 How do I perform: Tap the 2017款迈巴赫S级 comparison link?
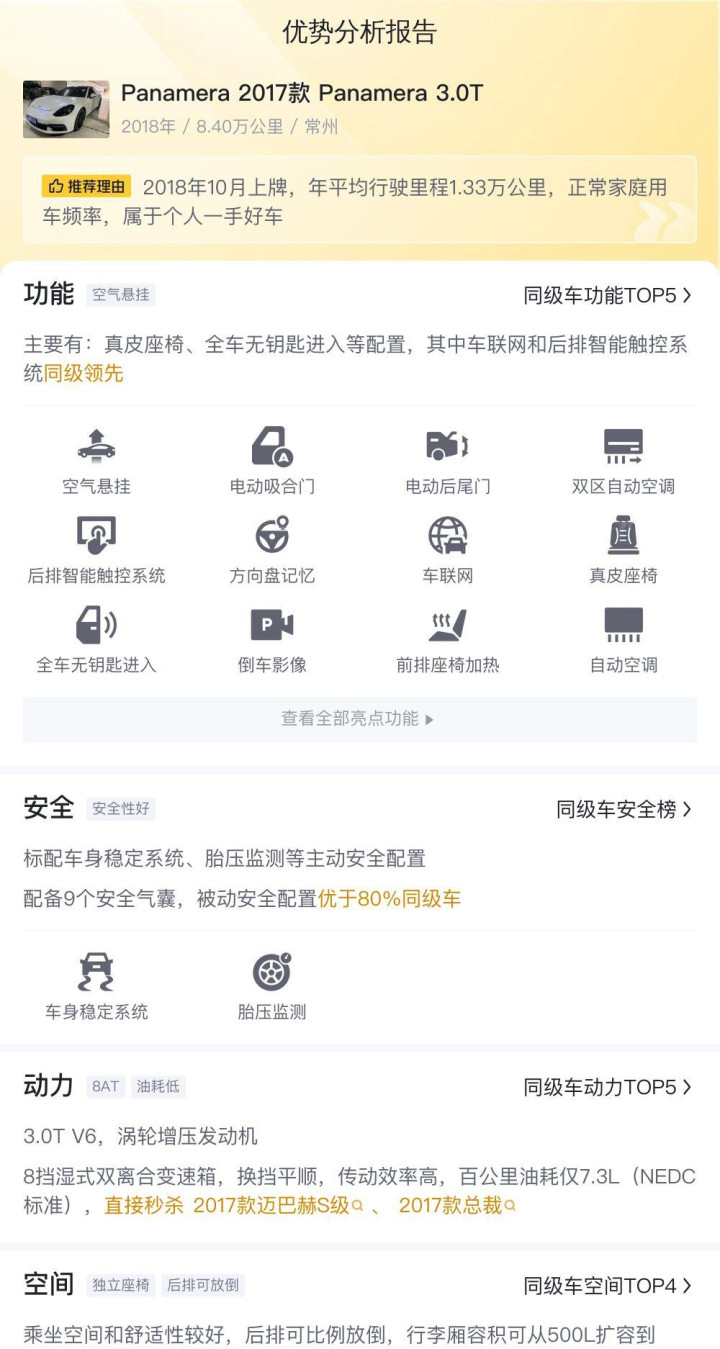278,1205
